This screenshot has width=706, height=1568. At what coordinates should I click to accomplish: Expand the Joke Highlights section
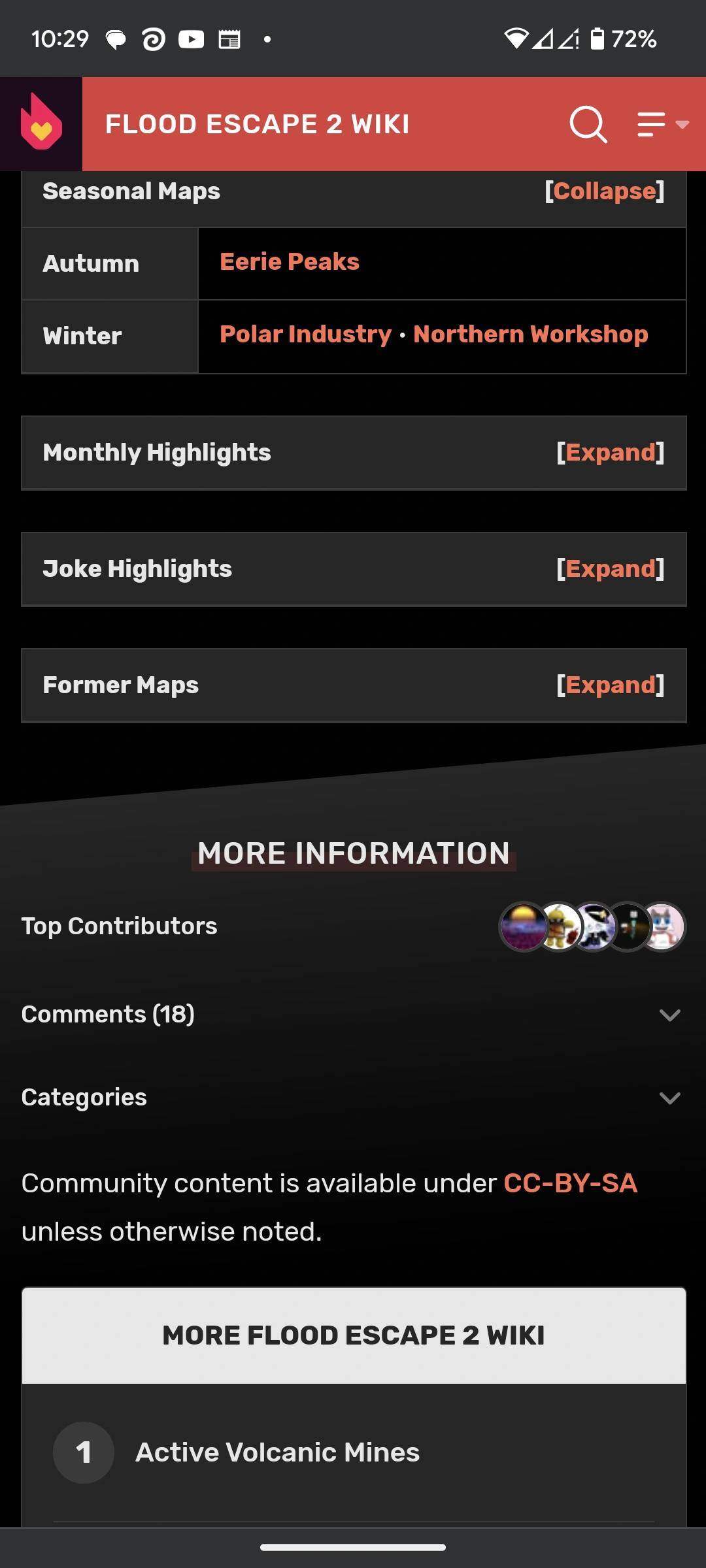(x=612, y=568)
